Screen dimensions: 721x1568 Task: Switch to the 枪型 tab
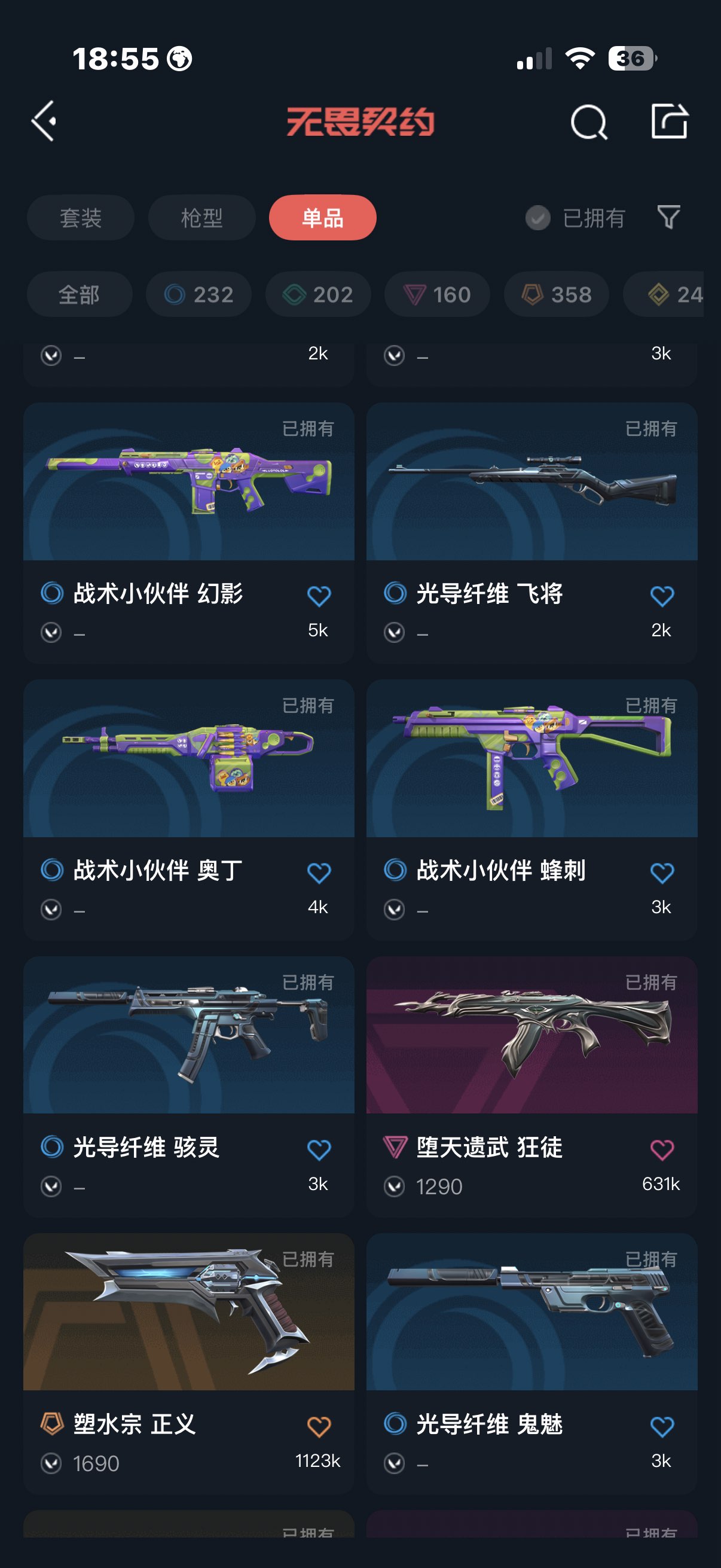click(201, 218)
